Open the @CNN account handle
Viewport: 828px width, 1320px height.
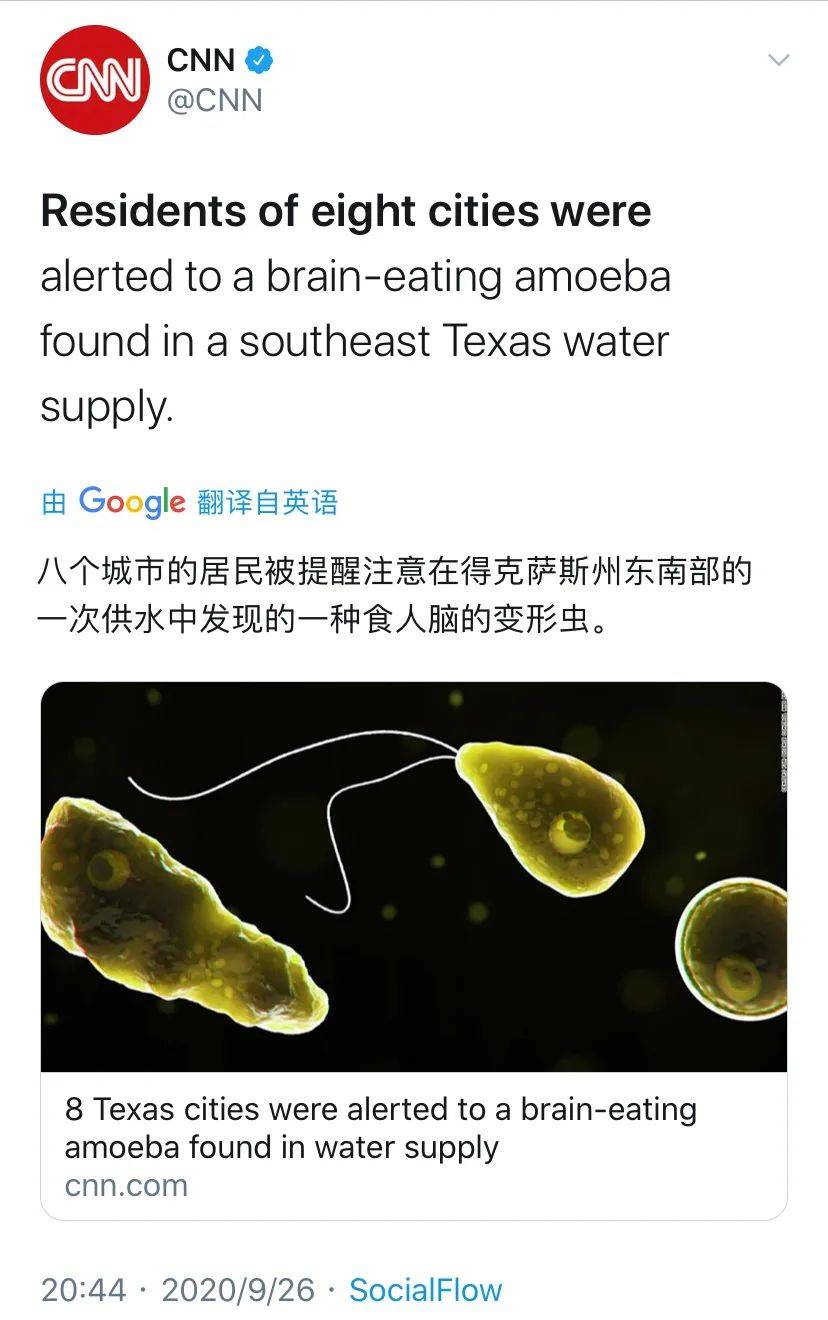pos(215,101)
